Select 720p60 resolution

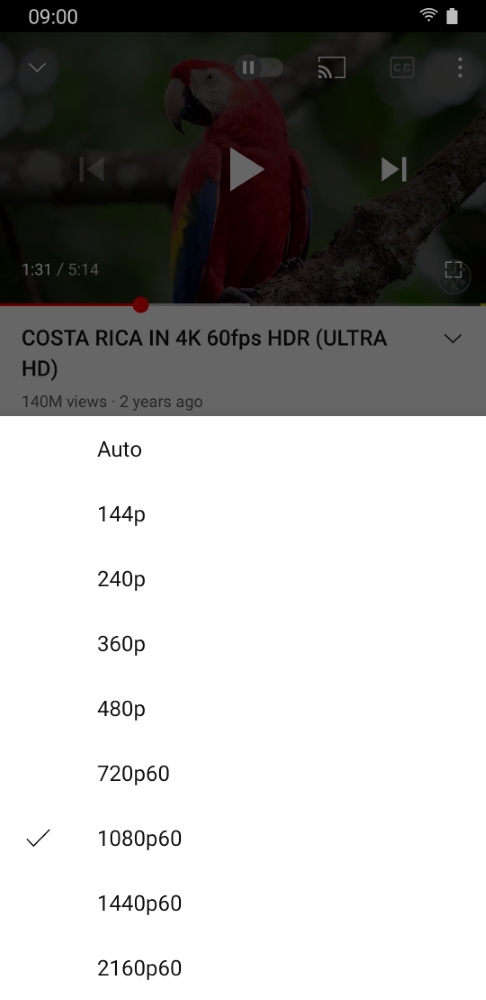[243, 774]
